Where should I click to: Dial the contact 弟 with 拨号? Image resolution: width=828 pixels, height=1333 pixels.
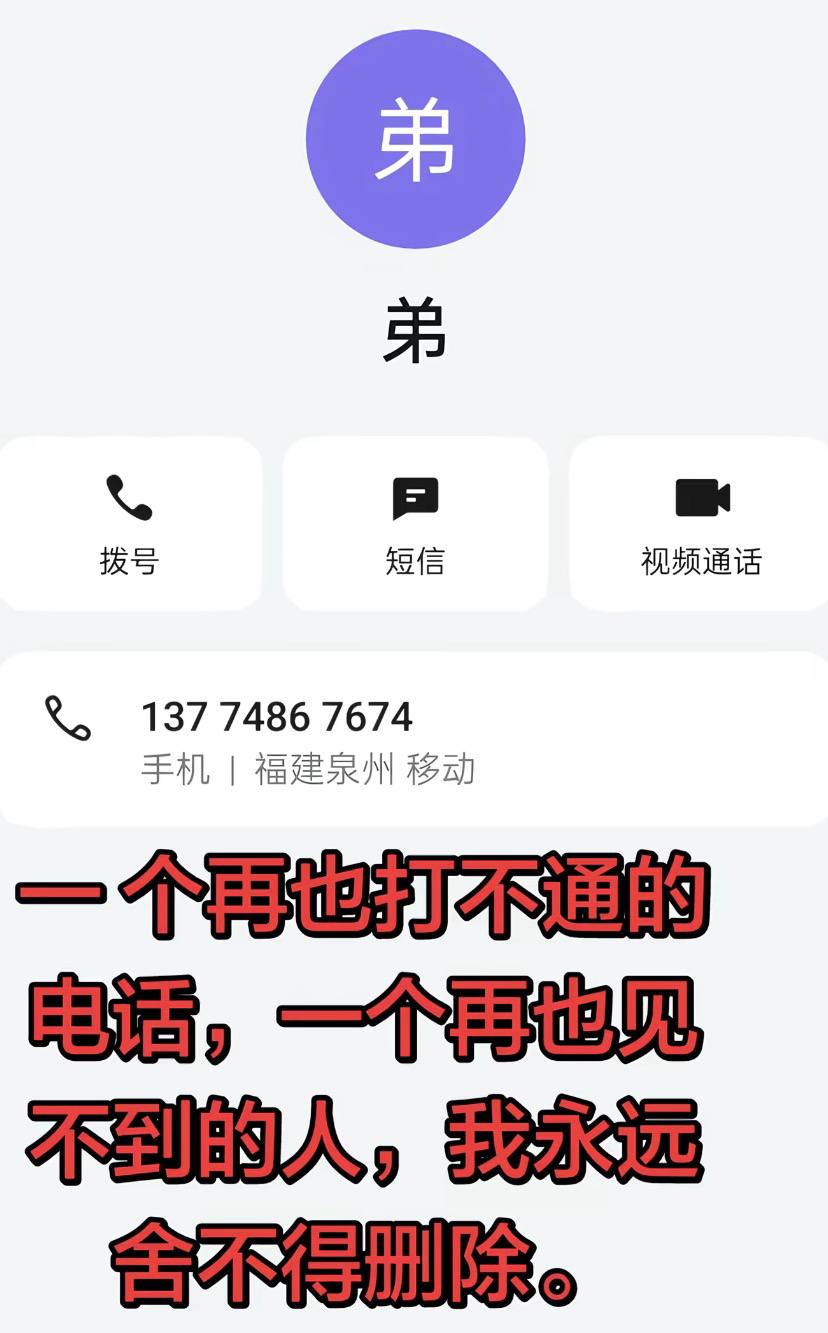[x=129, y=524]
